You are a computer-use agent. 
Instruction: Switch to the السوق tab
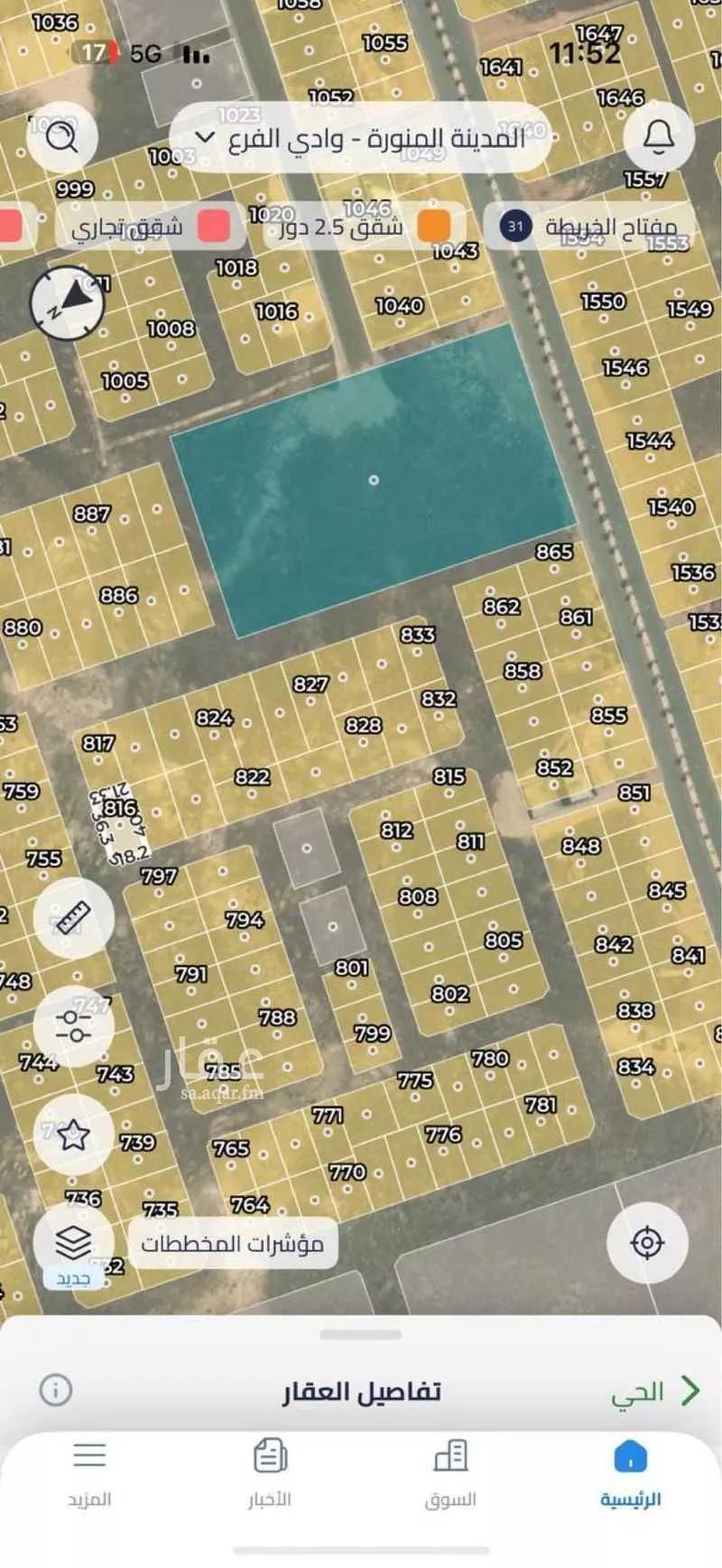pos(449,1475)
